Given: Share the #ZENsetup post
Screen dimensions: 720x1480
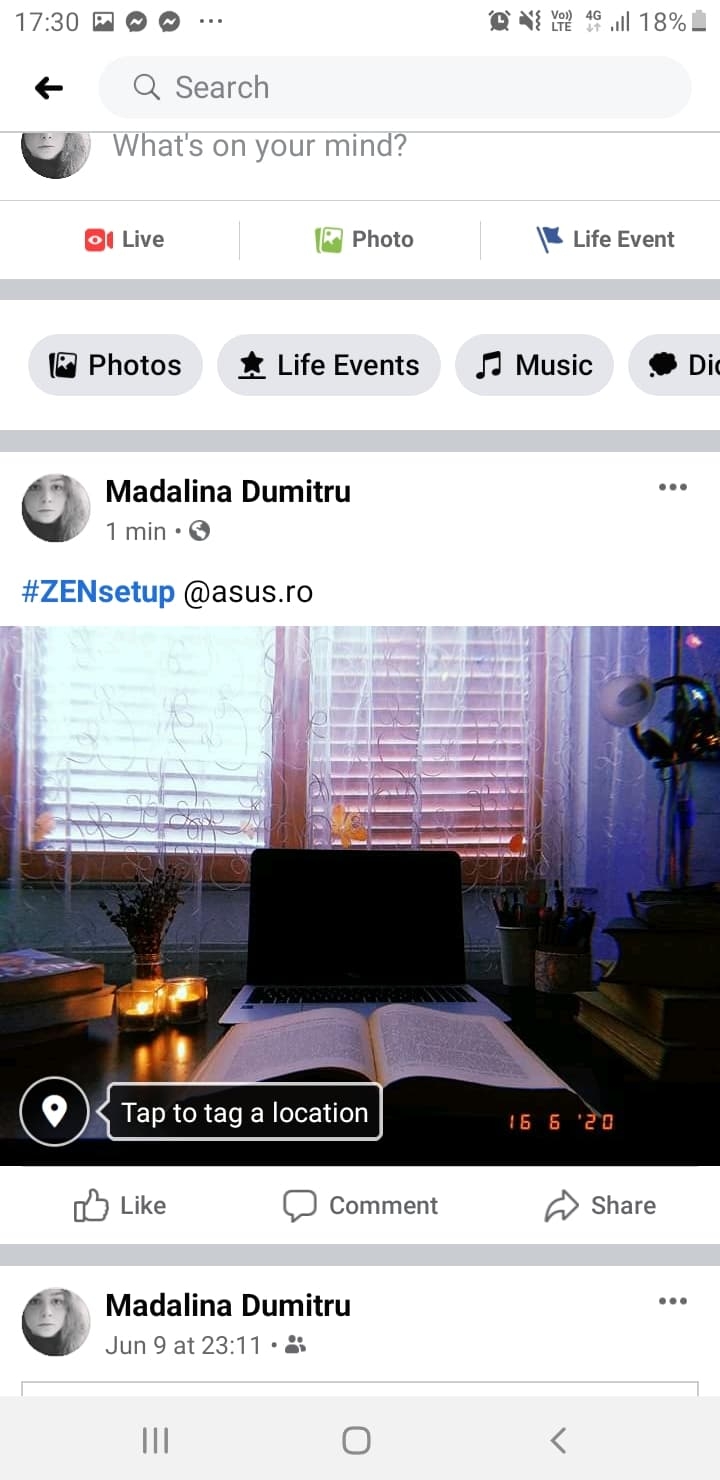Looking at the screenshot, I should pyautogui.click(x=600, y=1206).
